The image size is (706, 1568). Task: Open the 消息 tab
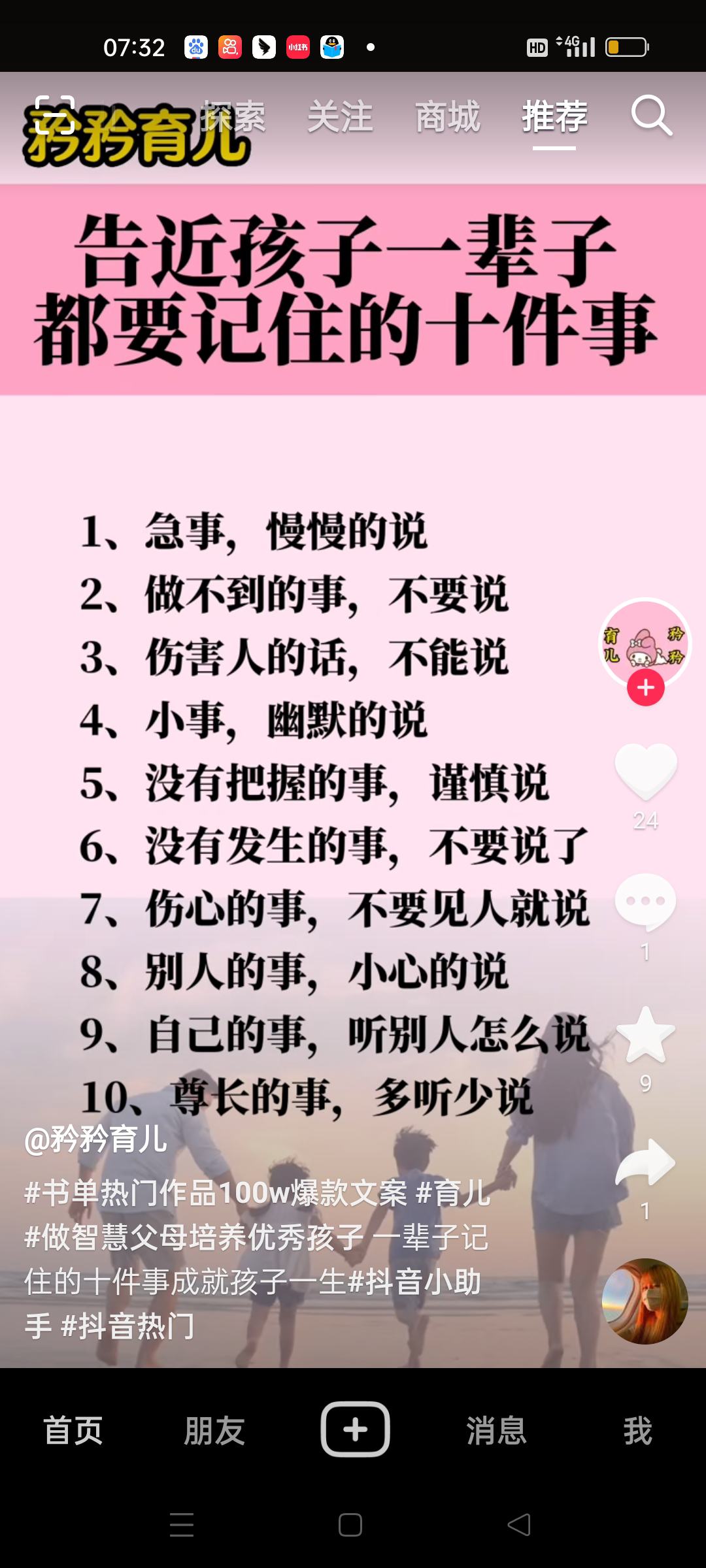coord(497,1431)
